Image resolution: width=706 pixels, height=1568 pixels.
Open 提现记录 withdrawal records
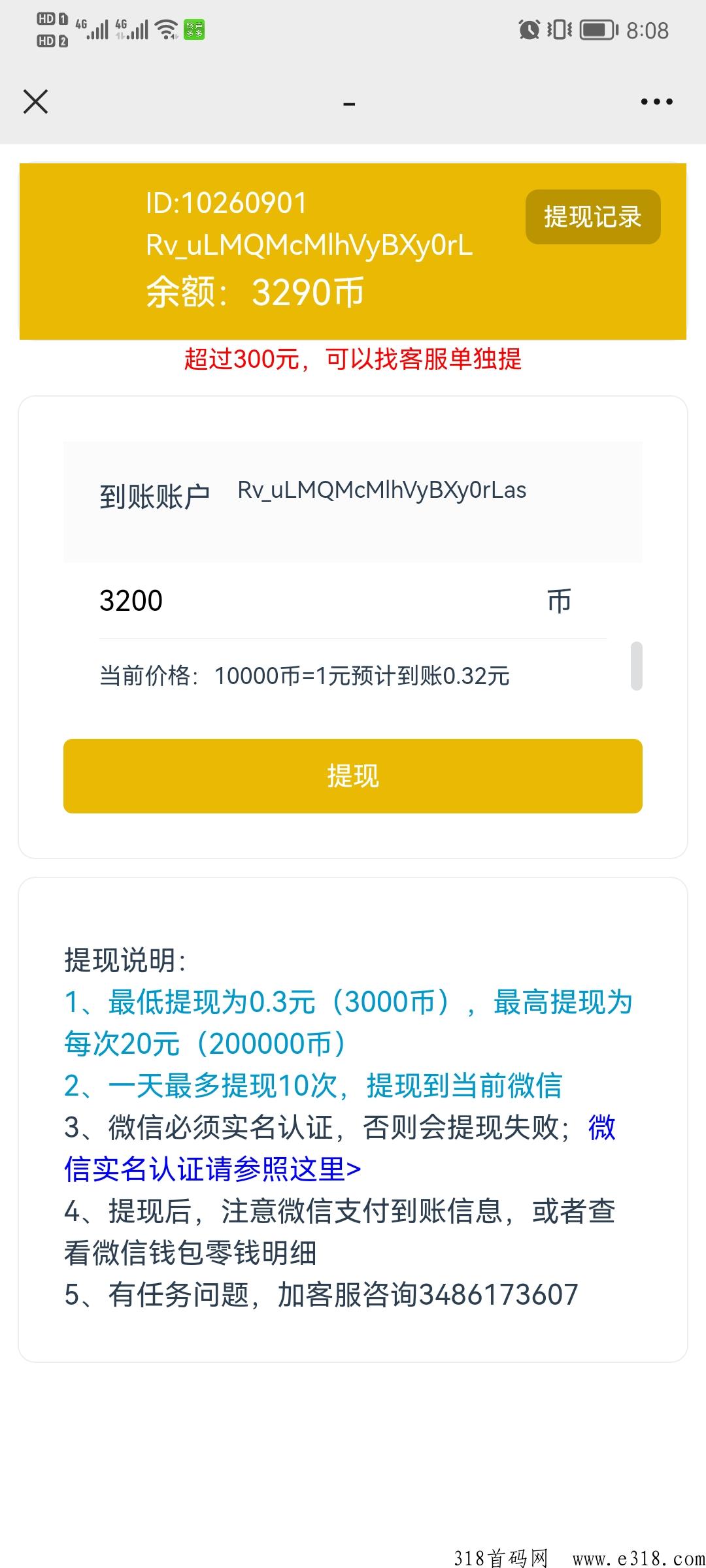click(593, 217)
